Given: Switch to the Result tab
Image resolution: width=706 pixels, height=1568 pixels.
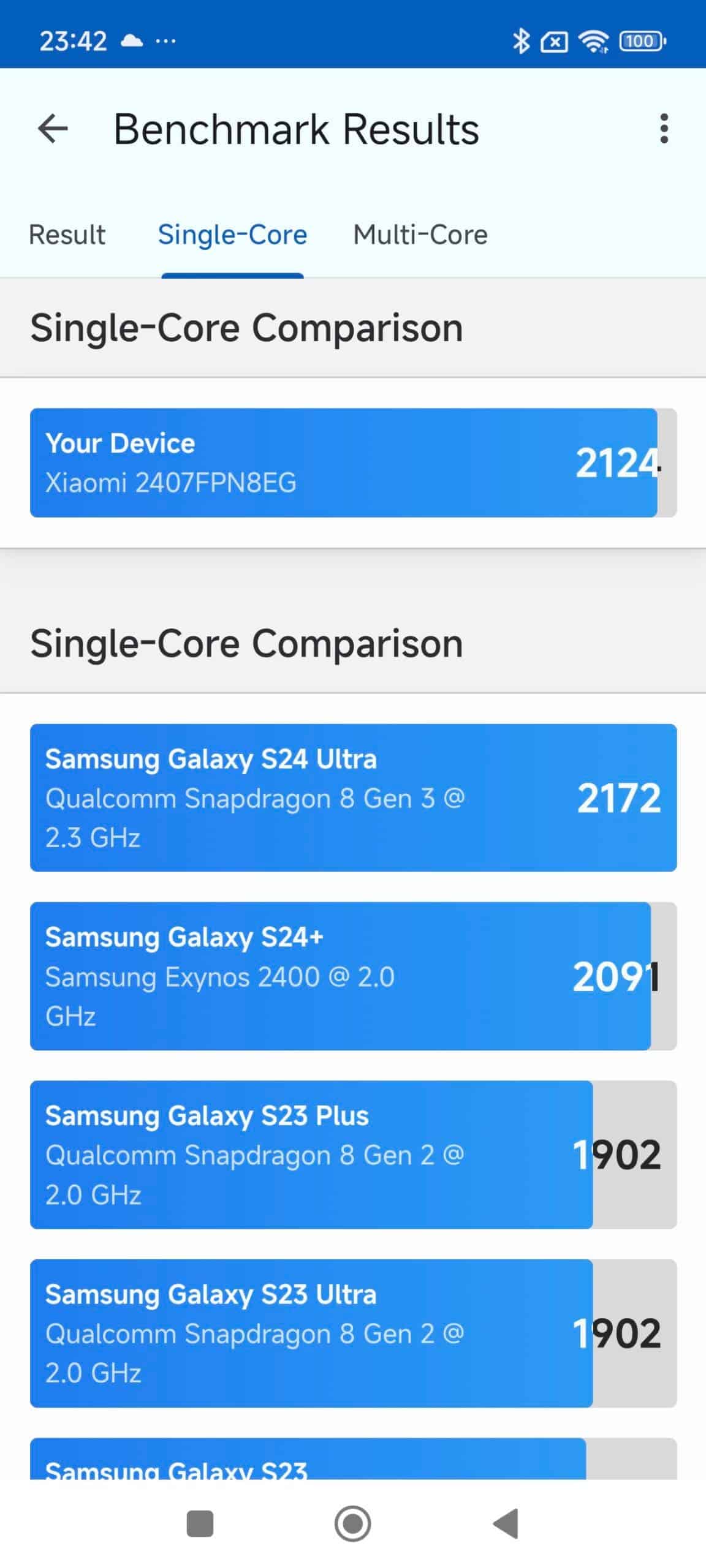Looking at the screenshot, I should (x=67, y=235).
